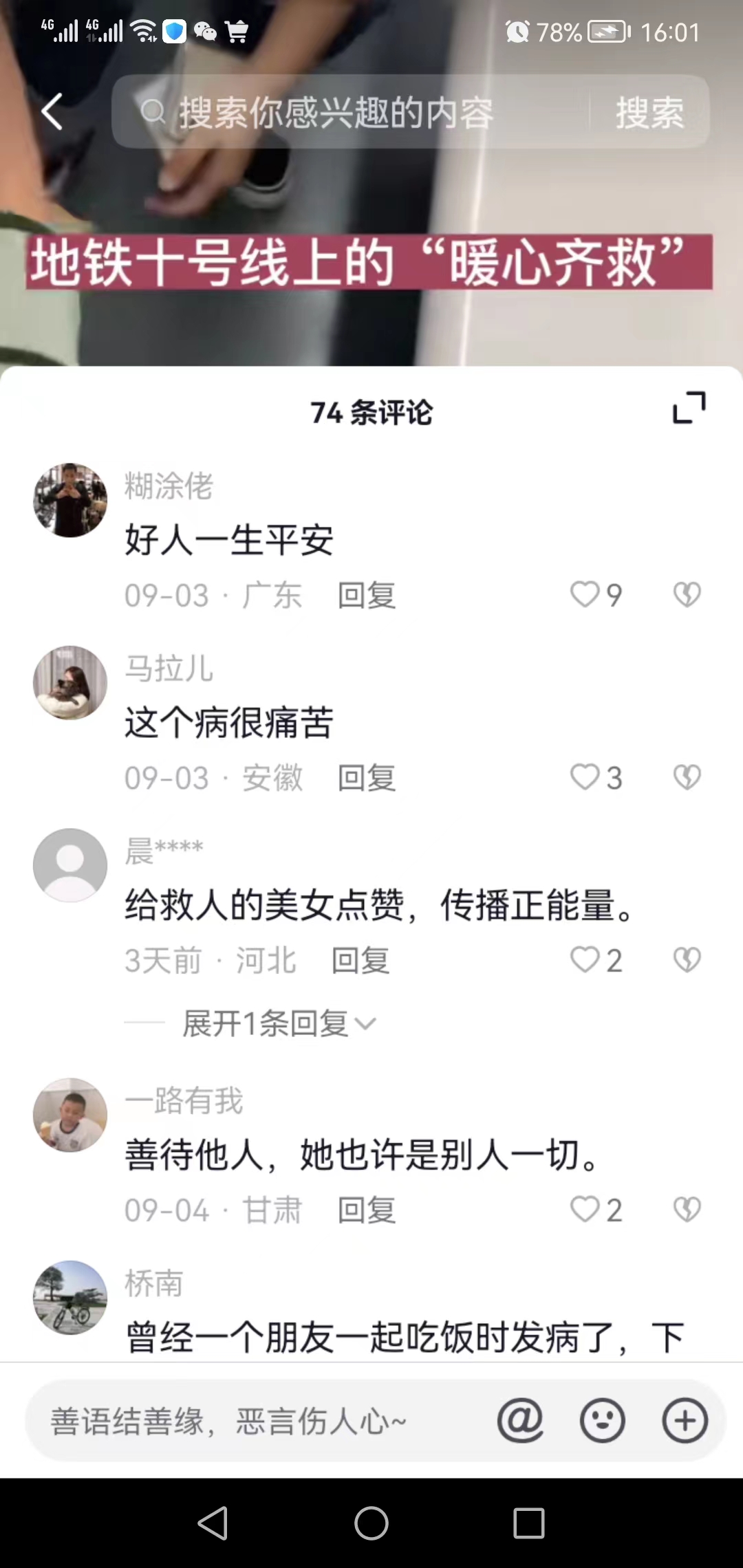Expand the comments panel to full screen

pos(689,408)
